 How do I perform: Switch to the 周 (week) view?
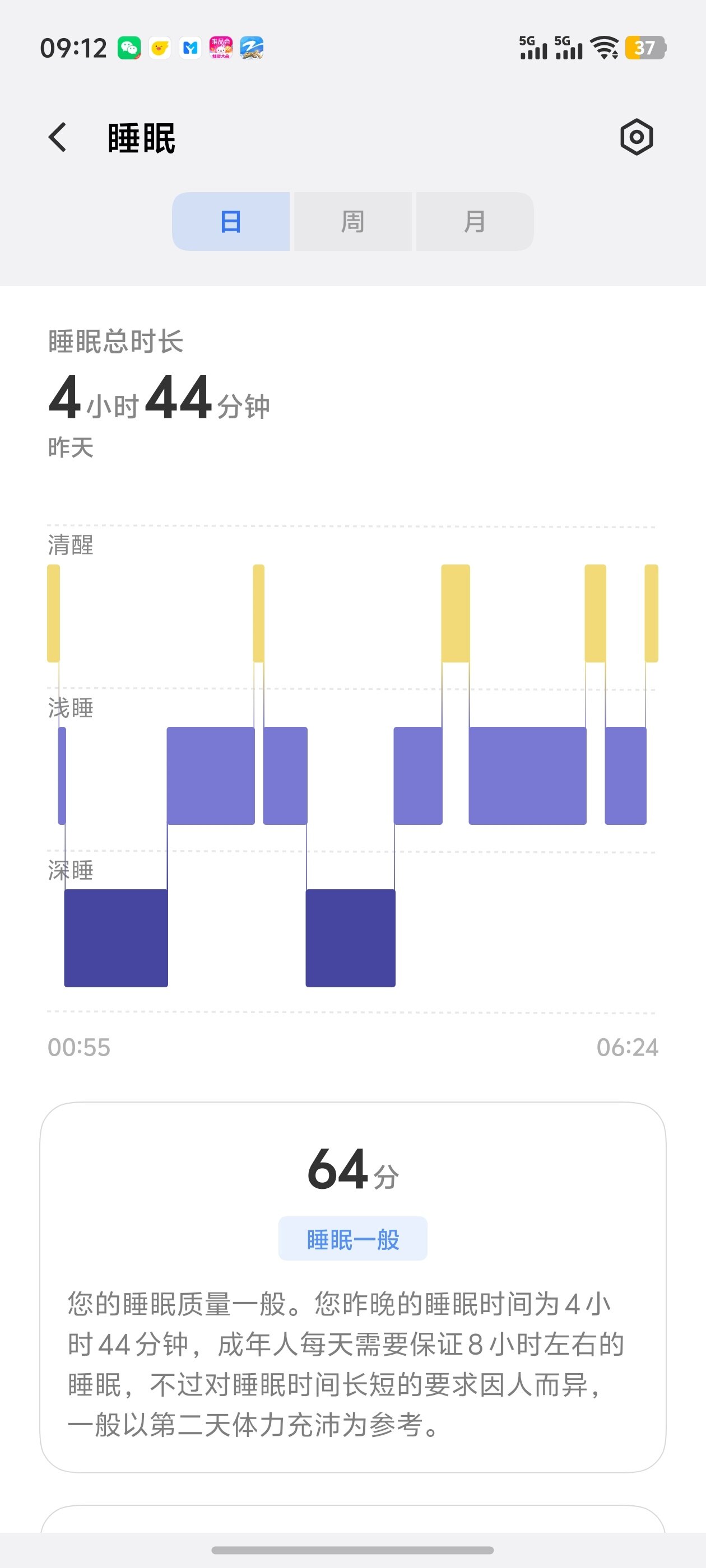click(352, 222)
